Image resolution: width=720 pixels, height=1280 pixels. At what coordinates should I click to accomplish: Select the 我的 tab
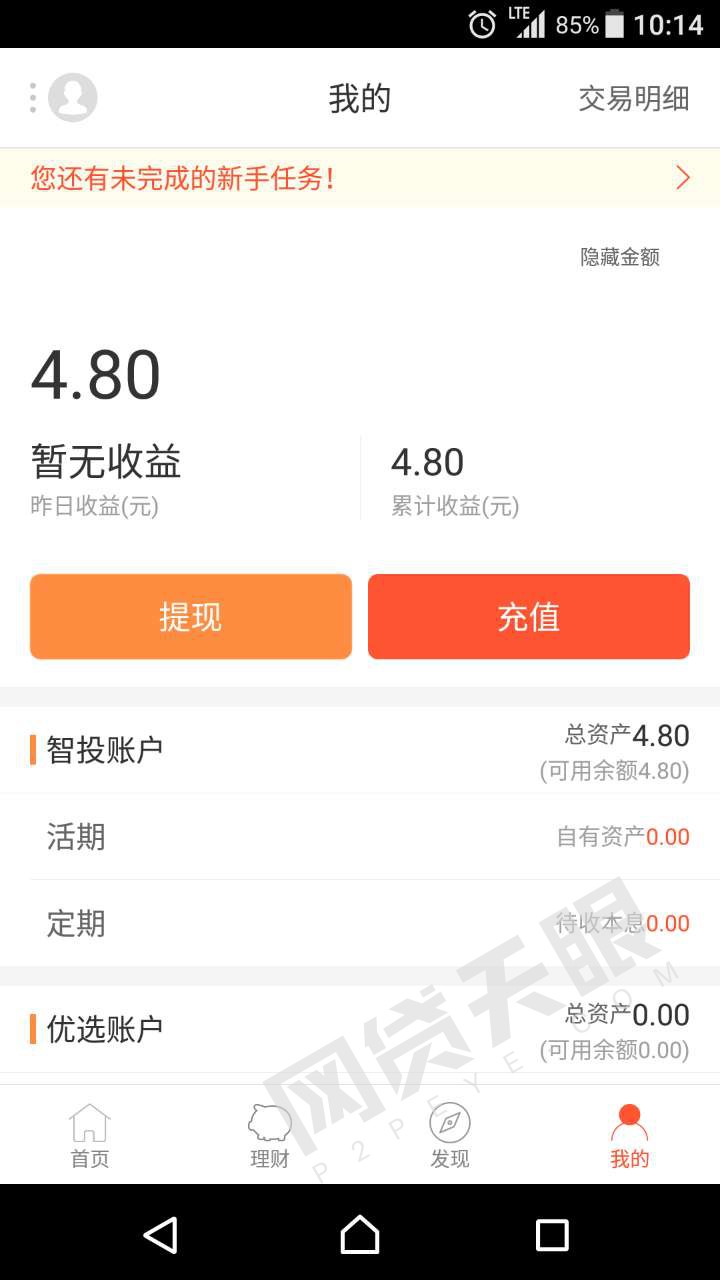(x=630, y=1136)
